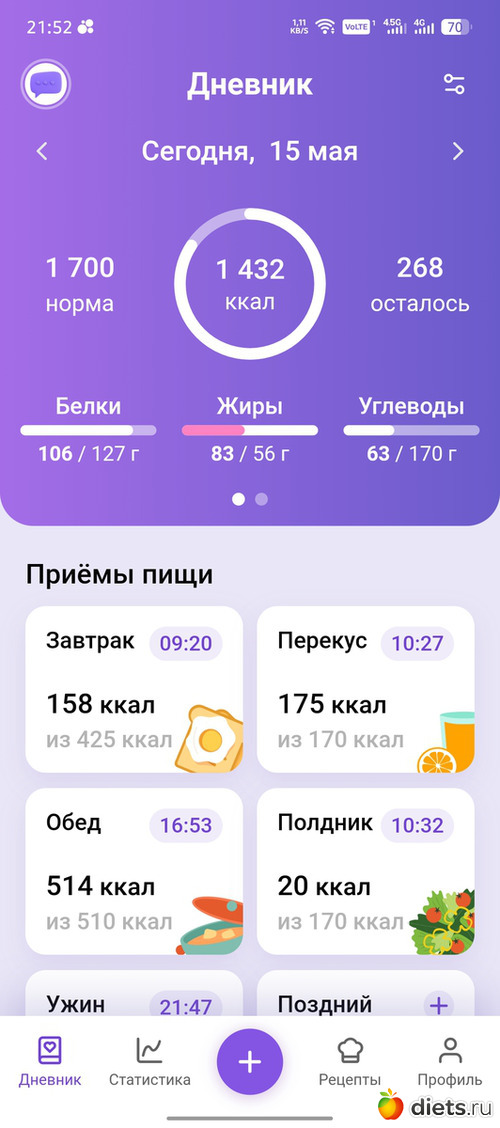Open the Полдник meal card
The width and height of the screenshot is (500, 1128).
tap(365, 871)
